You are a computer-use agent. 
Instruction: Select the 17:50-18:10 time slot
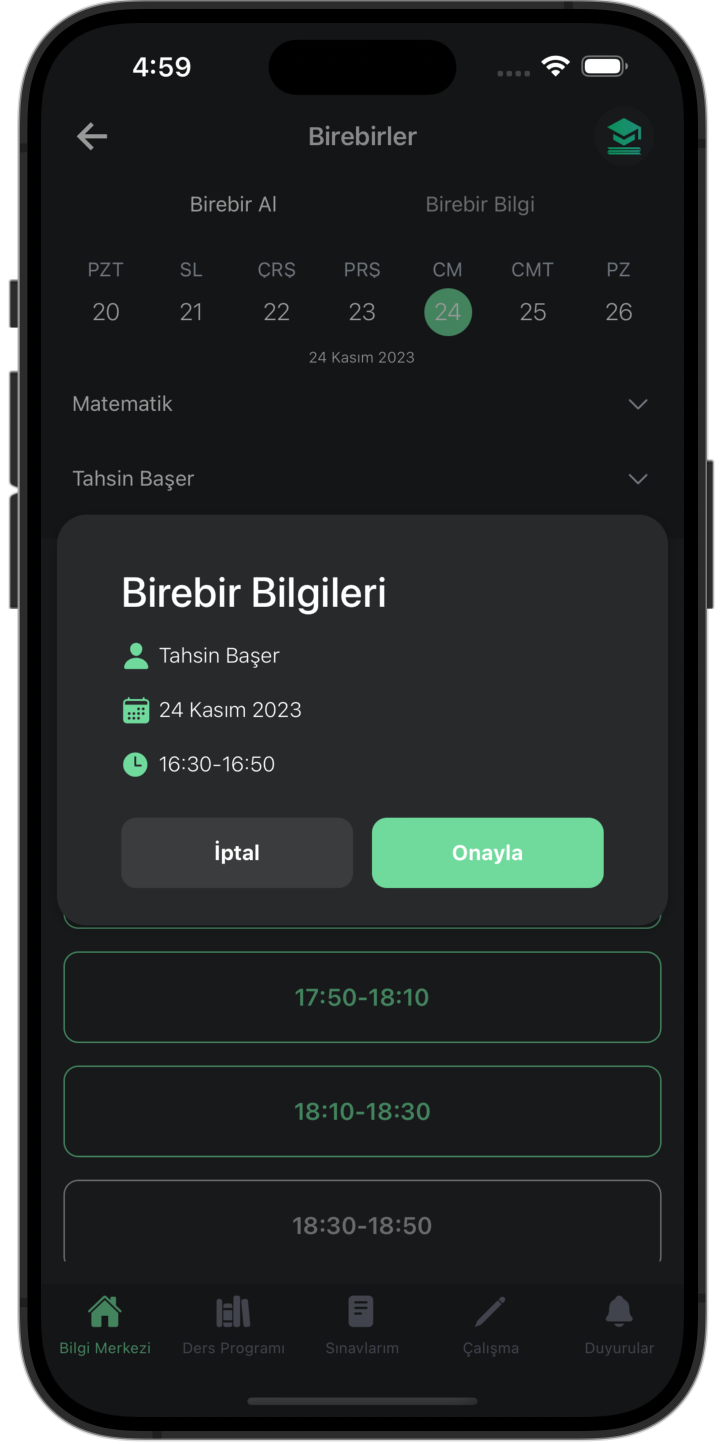[361, 997]
